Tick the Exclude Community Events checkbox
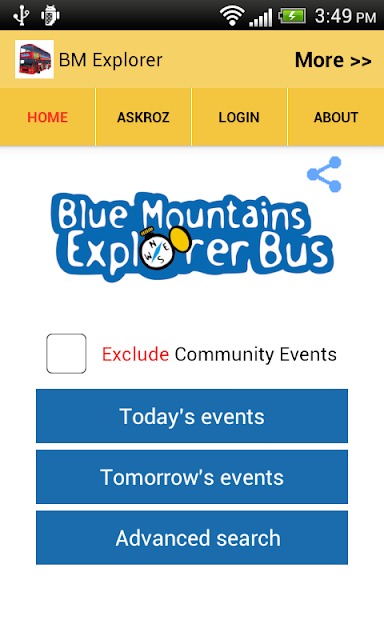Viewport: 384px width, 640px height. pyautogui.click(x=66, y=353)
